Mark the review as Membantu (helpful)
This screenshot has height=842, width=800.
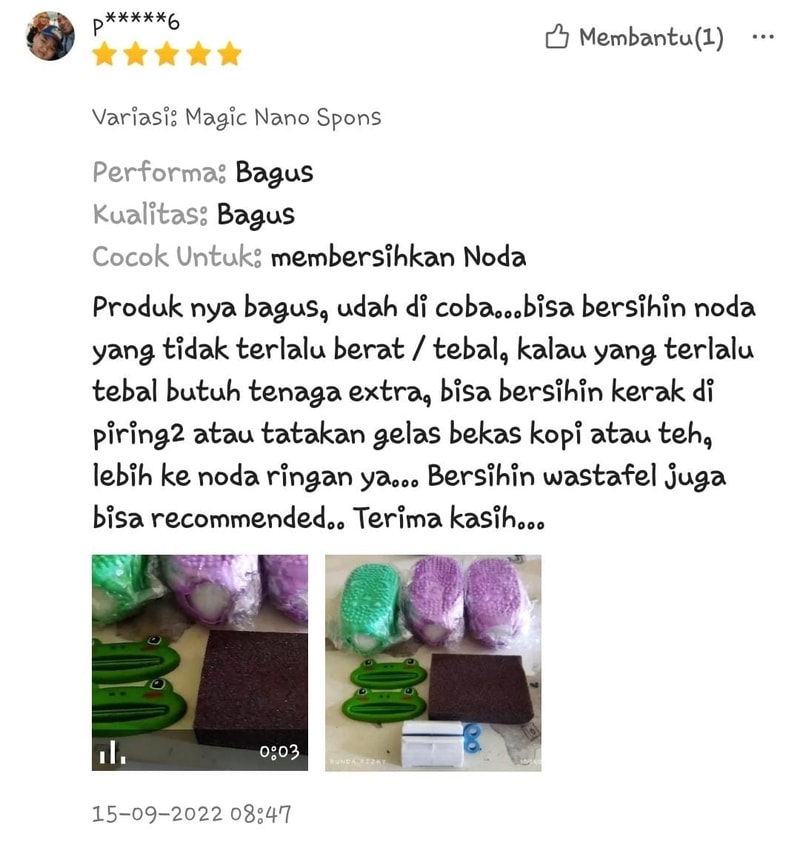click(x=633, y=38)
